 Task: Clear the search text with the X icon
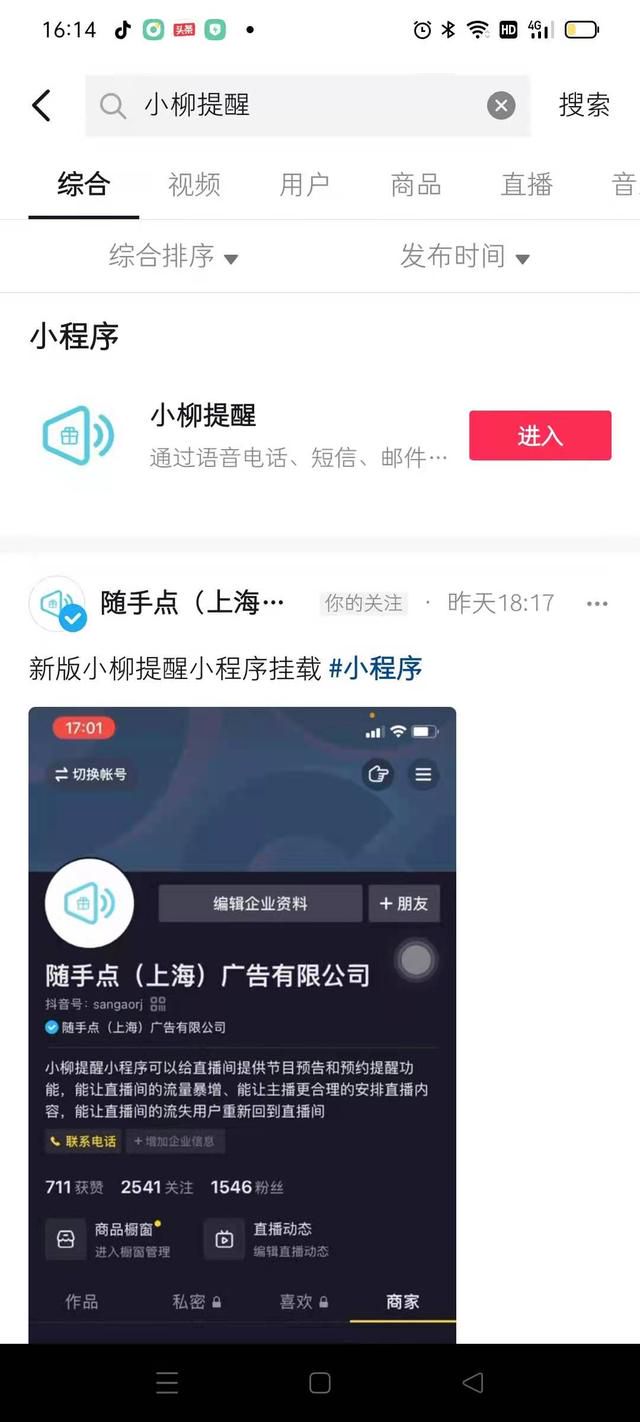[501, 105]
